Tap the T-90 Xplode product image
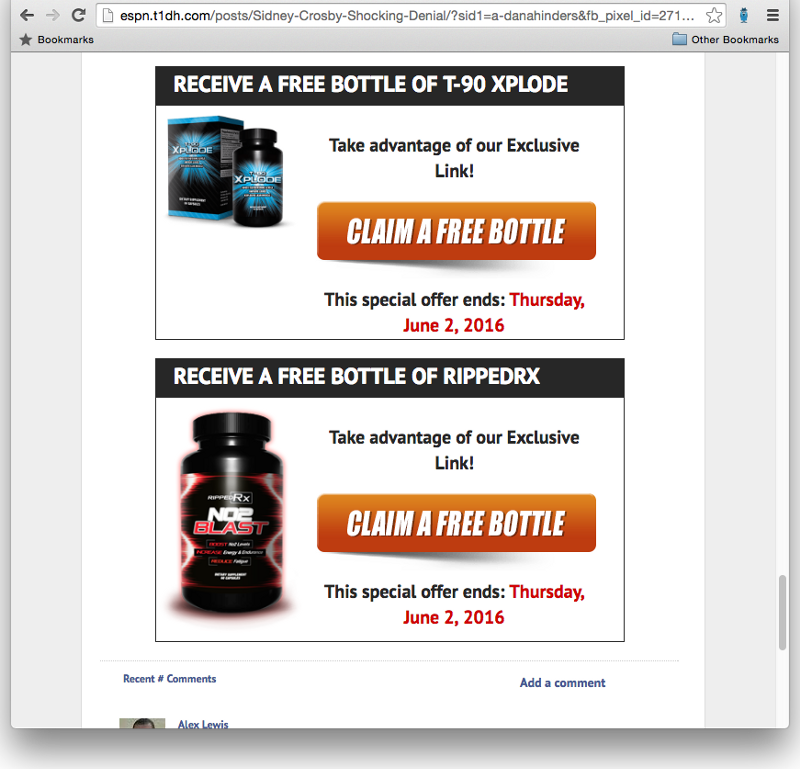Image resolution: width=800 pixels, height=769 pixels. pyautogui.click(x=228, y=170)
